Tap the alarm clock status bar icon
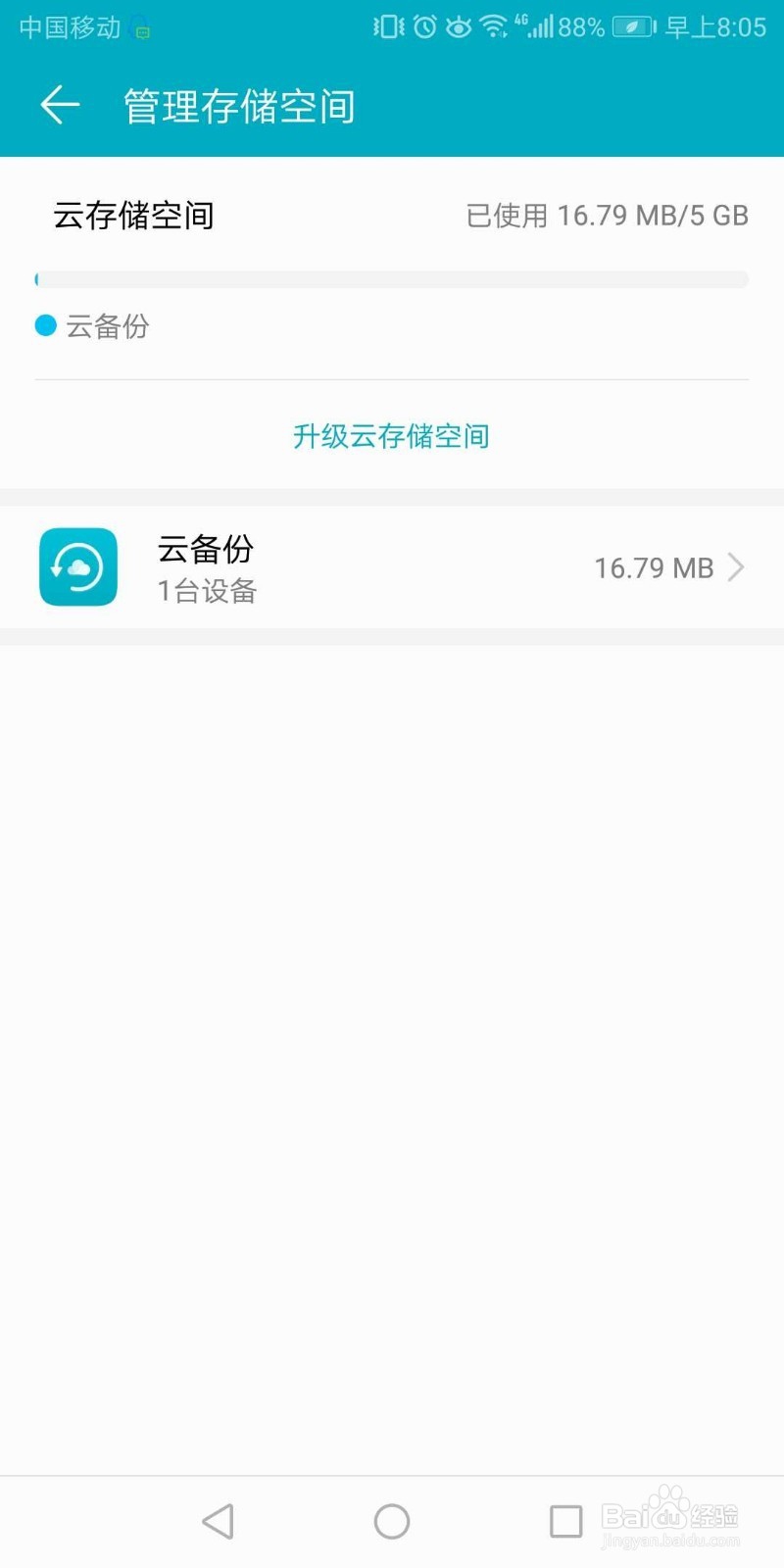784x1568 pixels. pyautogui.click(x=423, y=25)
